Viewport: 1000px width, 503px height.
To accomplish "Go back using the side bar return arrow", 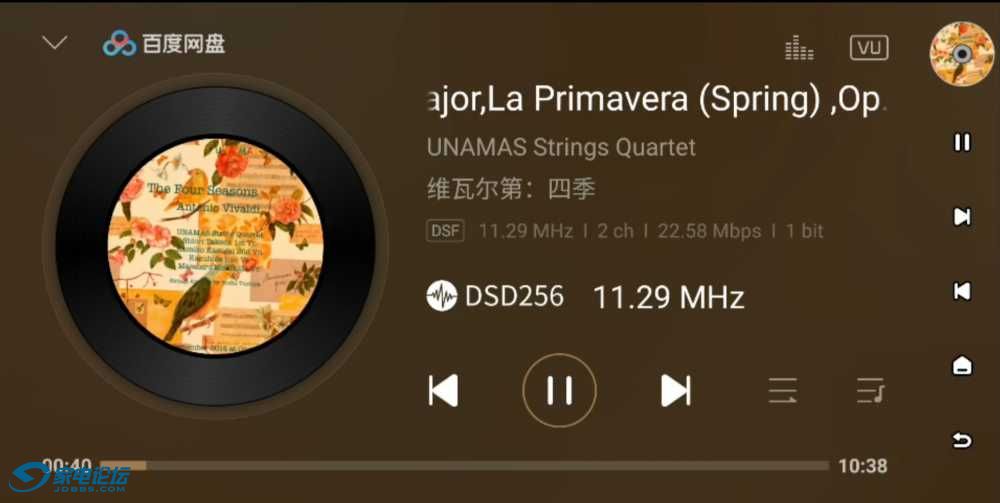I will coord(962,440).
